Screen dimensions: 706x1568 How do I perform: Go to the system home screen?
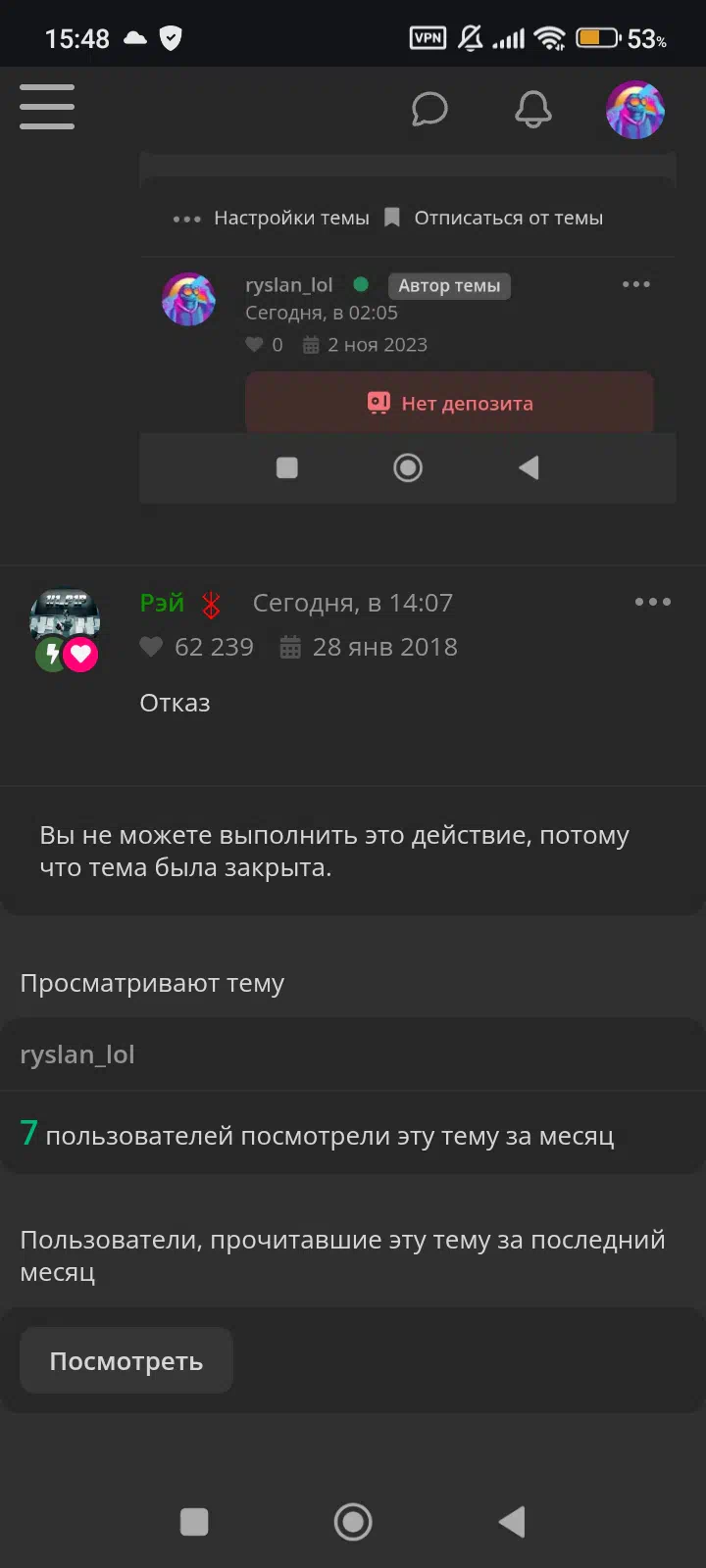[353, 1522]
